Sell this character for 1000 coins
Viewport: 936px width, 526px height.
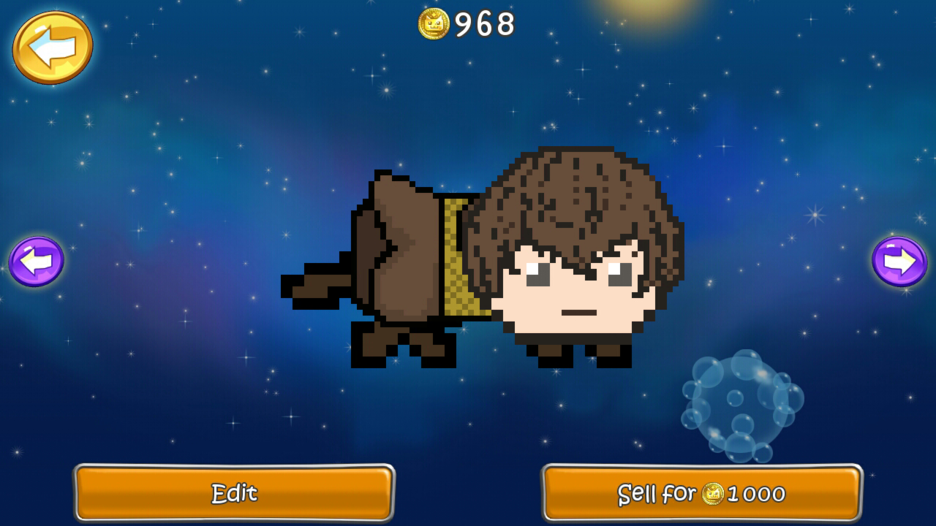click(701, 493)
